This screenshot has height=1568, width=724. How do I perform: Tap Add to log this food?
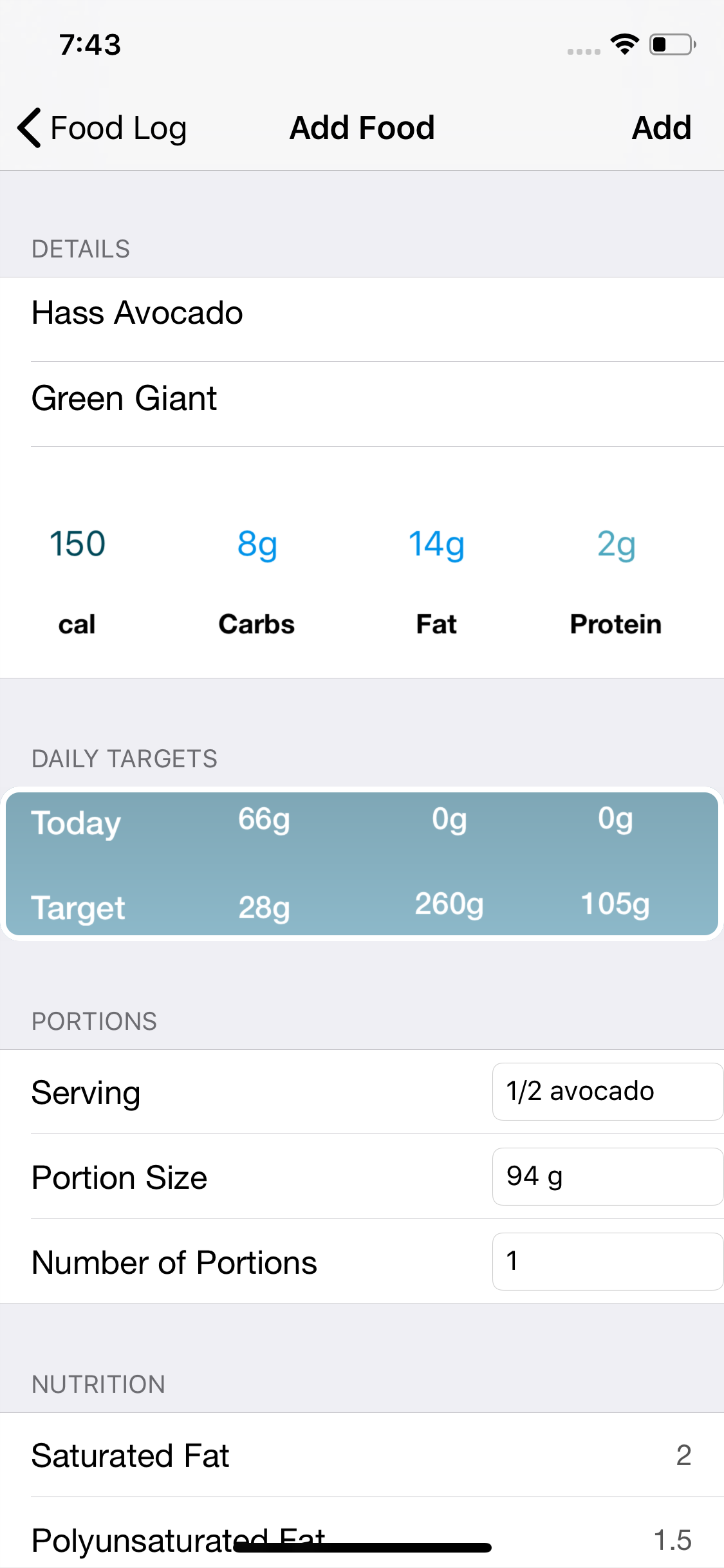pyautogui.click(x=662, y=127)
